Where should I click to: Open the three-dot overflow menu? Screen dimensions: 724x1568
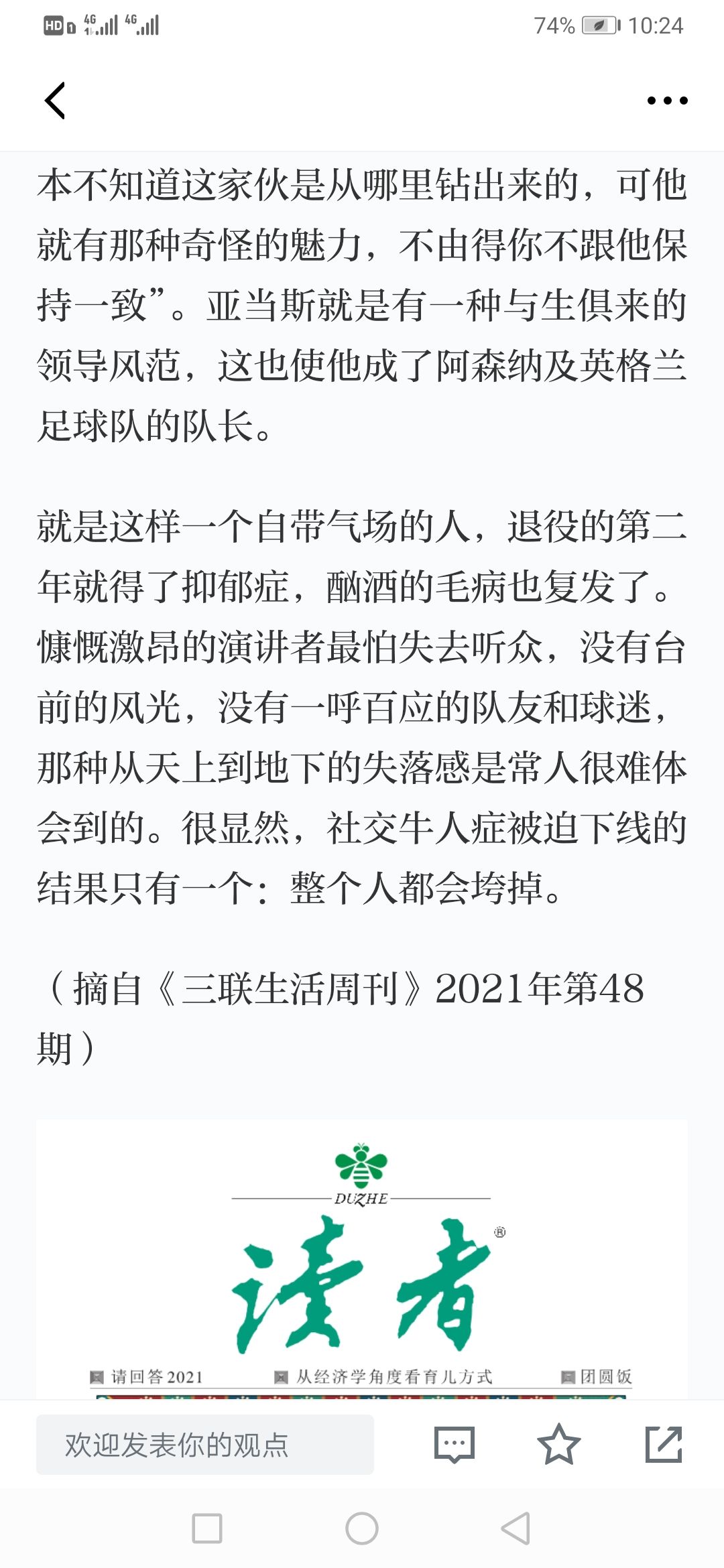667,101
